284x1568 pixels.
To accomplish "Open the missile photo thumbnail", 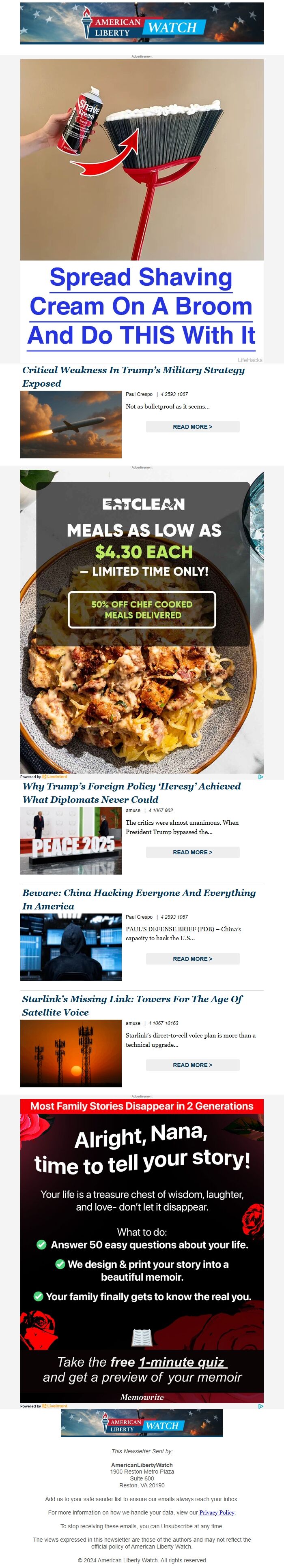I will click(71, 424).
